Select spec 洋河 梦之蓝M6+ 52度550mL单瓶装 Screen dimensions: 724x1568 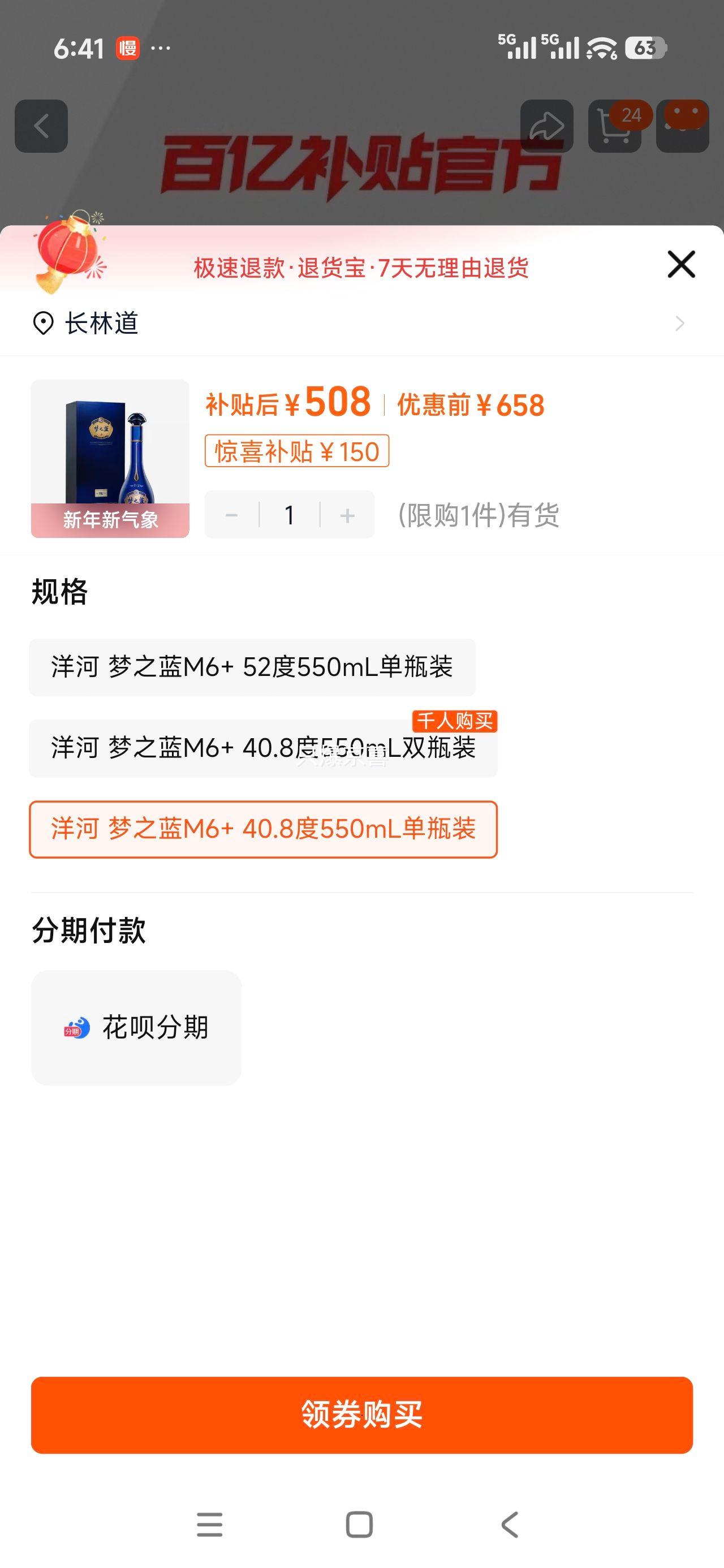click(x=252, y=667)
